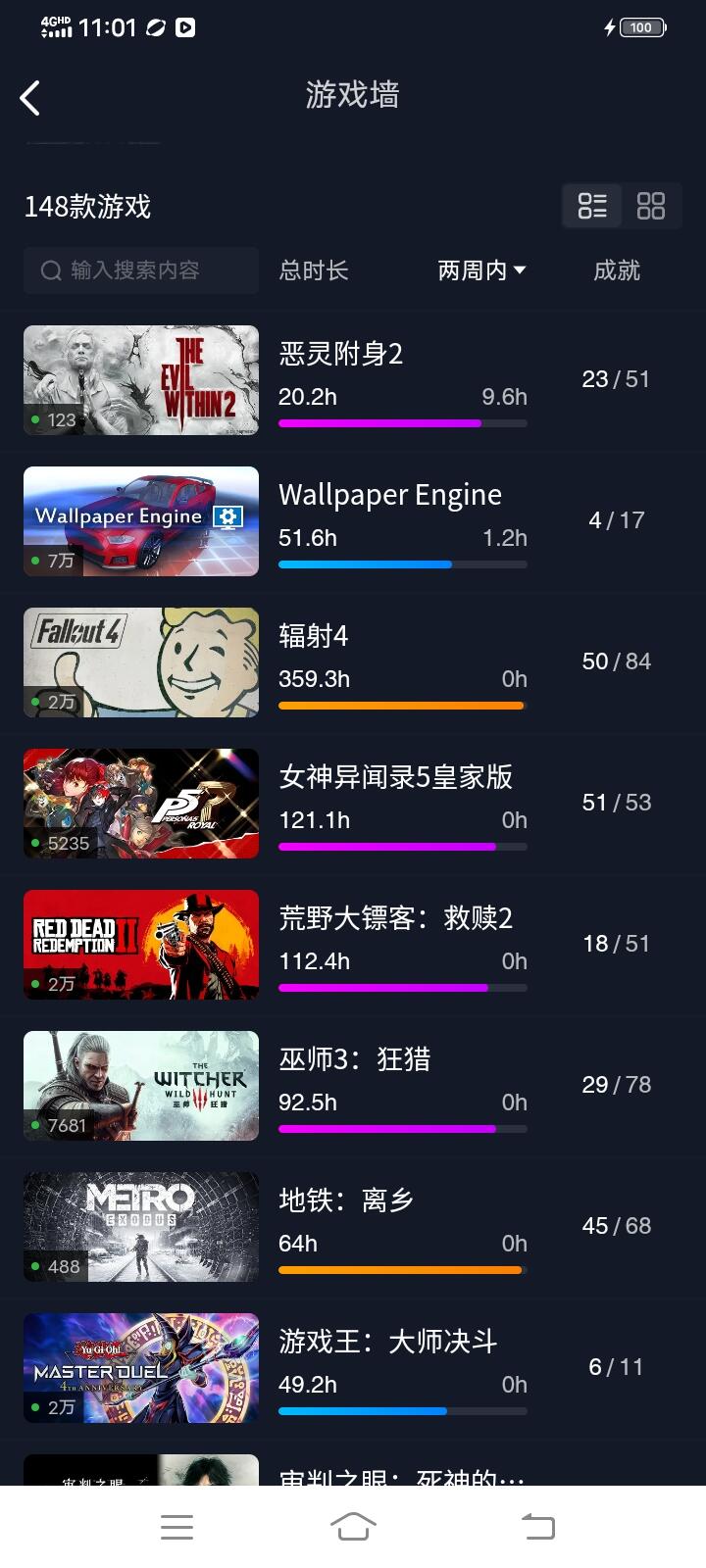Viewport: 706px width, 1568px height.
Task: Go back using the top-left arrow
Action: tap(30, 98)
